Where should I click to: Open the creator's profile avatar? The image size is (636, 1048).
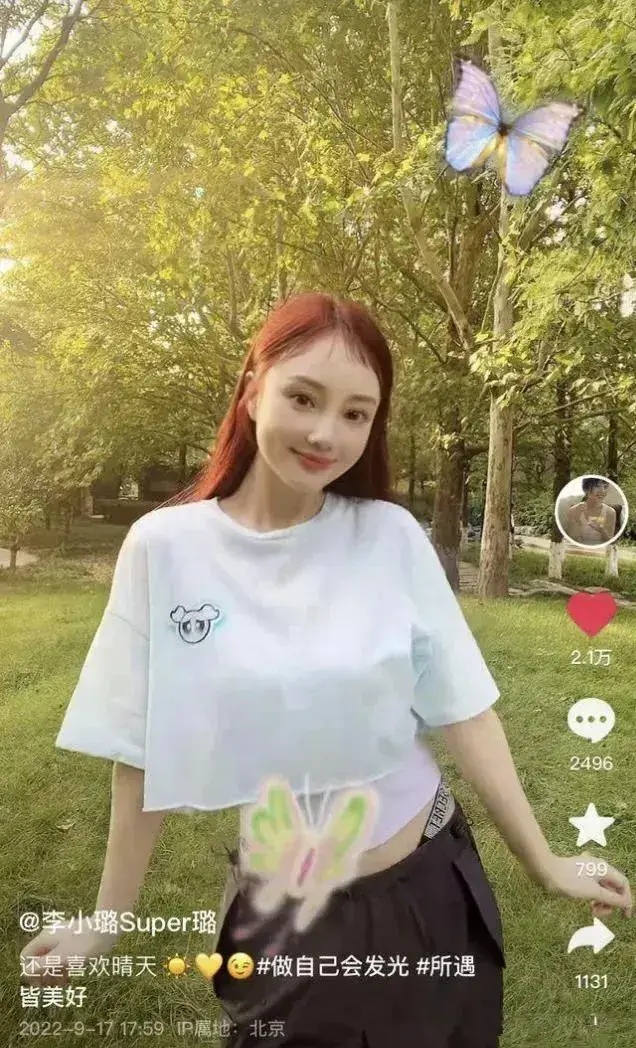pos(591,511)
